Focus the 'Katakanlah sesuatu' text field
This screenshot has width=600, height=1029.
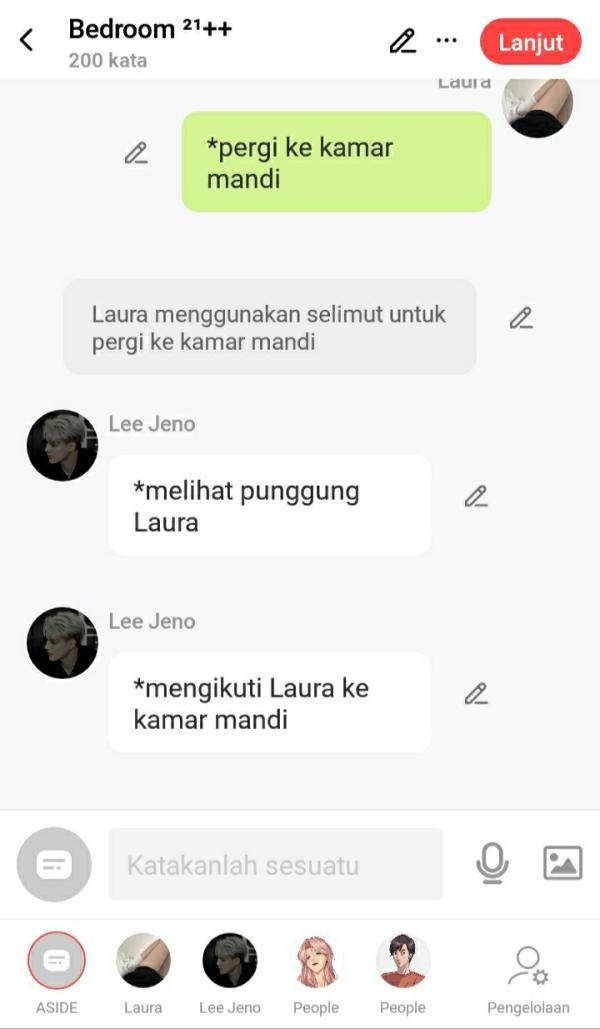(275, 864)
